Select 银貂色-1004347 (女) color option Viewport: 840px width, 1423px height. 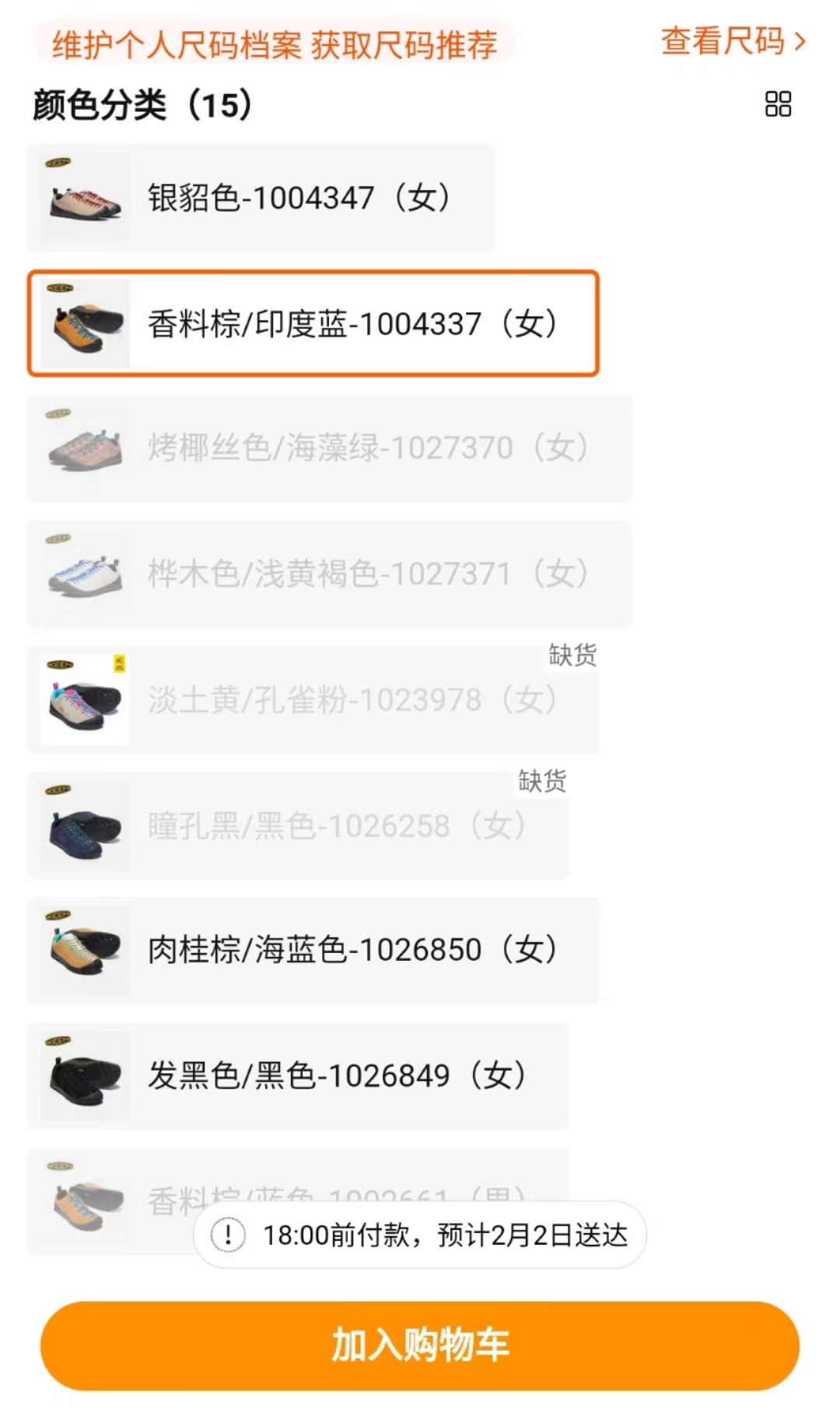click(261, 198)
